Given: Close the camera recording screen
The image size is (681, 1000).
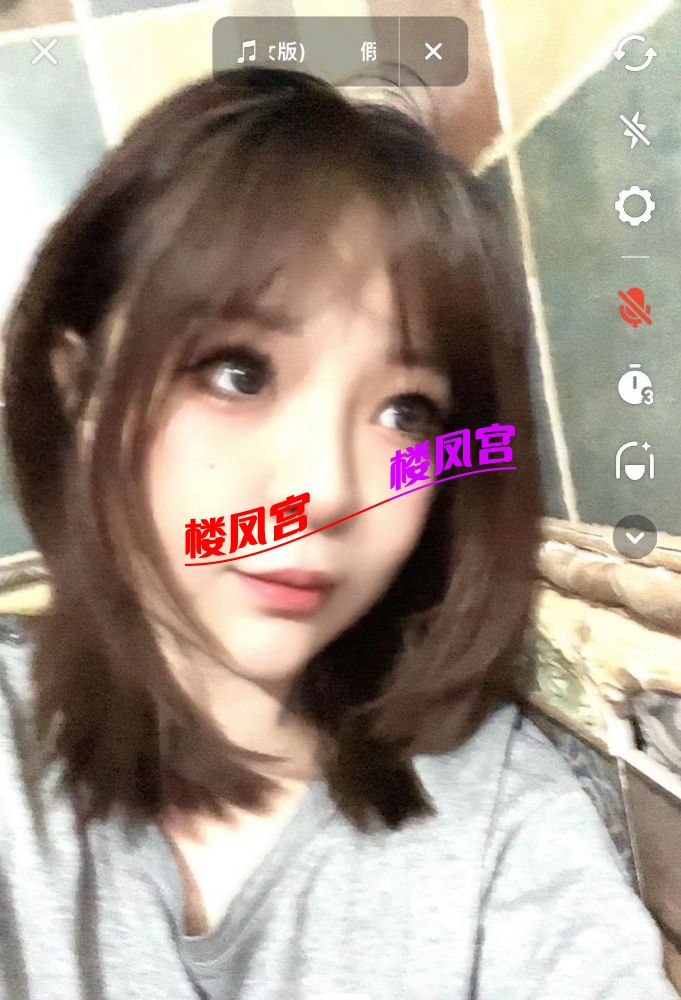Looking at the screenshot, I should [44, 51].
